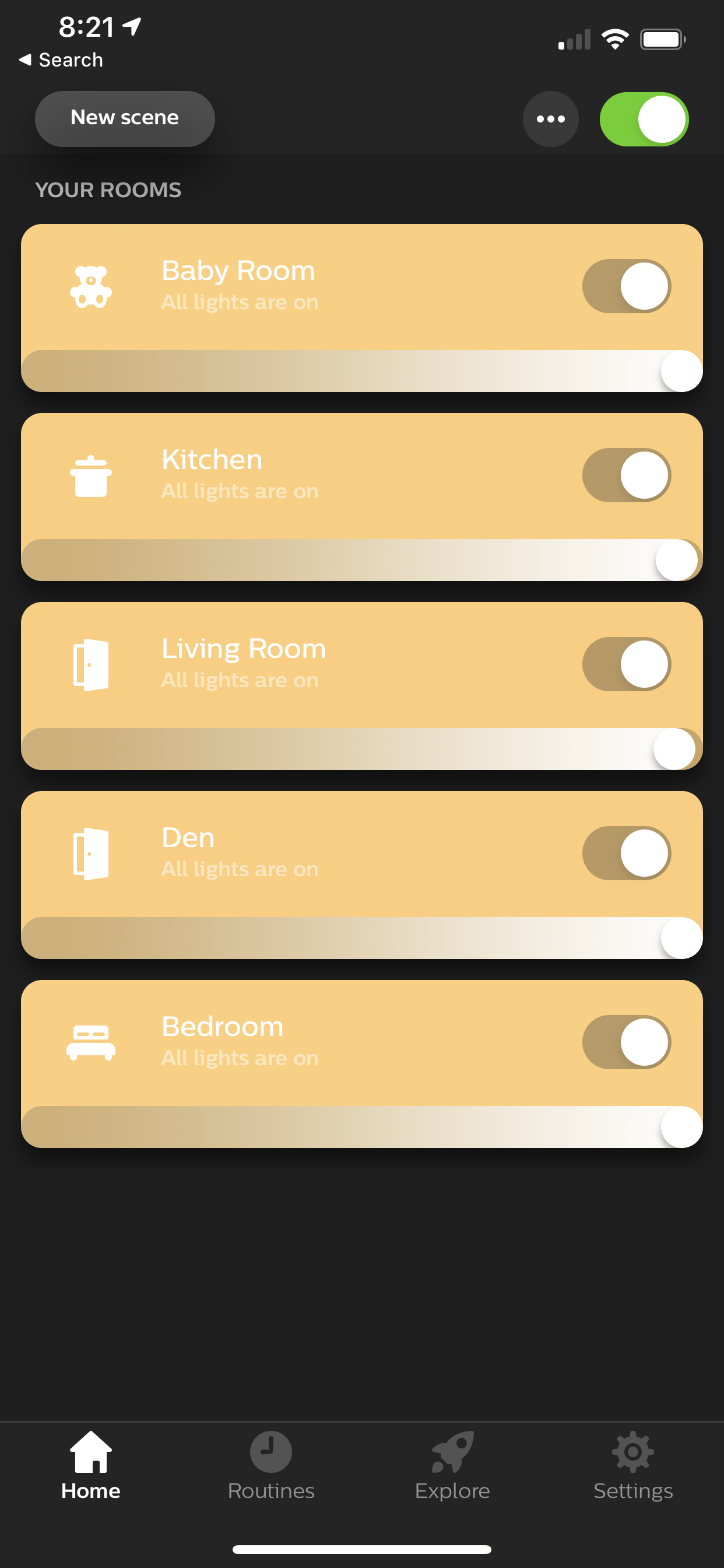The height and width of the screenshot is (1568, 724).
Task: Open the Baby Room card
Action: (x=362, y=286)
